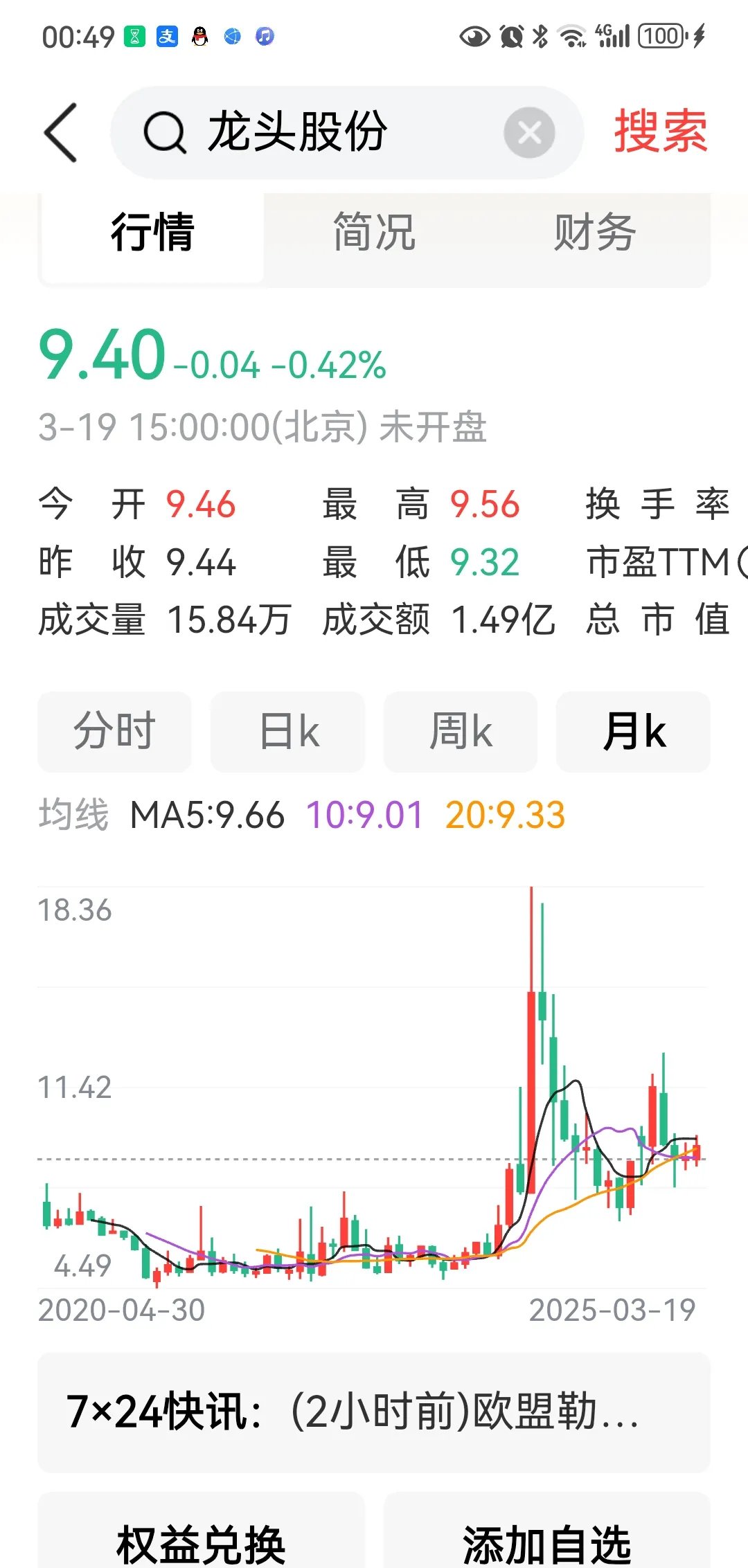
Task: Open QQ from the status bar icon
Action: [x=199, y=36]
